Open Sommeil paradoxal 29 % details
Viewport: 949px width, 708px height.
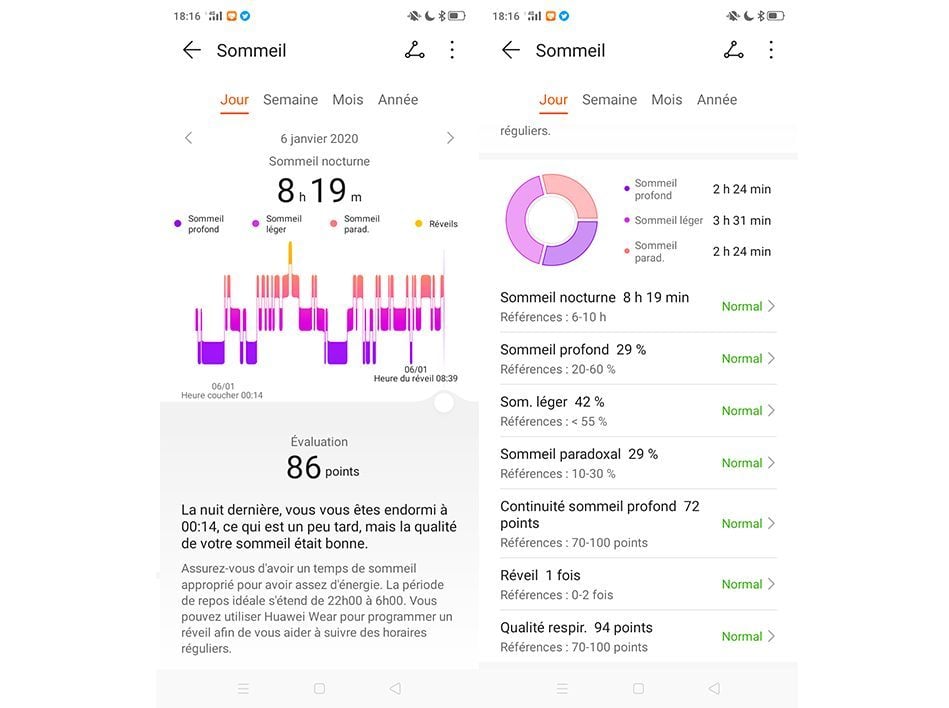[637, 462]
